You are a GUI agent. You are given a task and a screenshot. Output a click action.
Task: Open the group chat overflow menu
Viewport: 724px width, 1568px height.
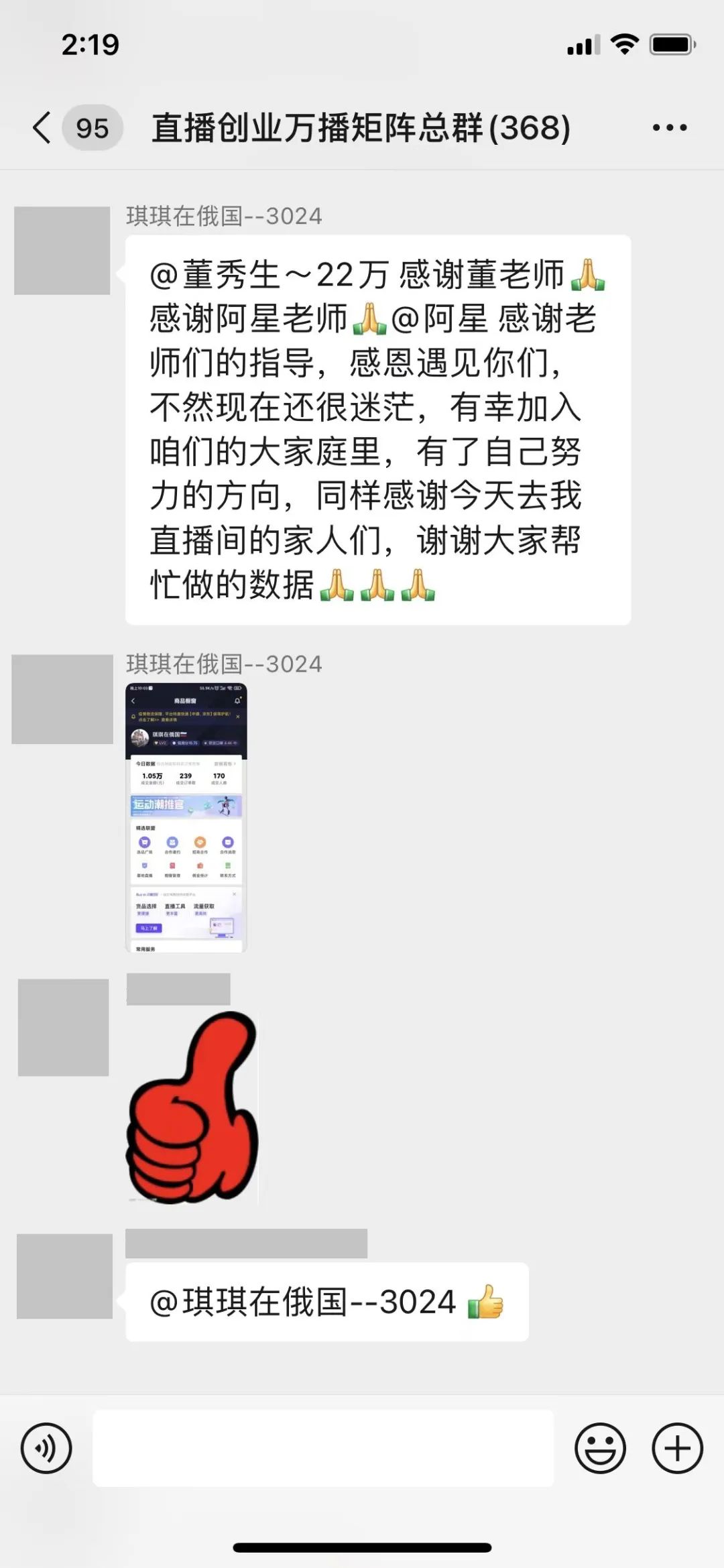pyautogui.click(x=670, y=127)
